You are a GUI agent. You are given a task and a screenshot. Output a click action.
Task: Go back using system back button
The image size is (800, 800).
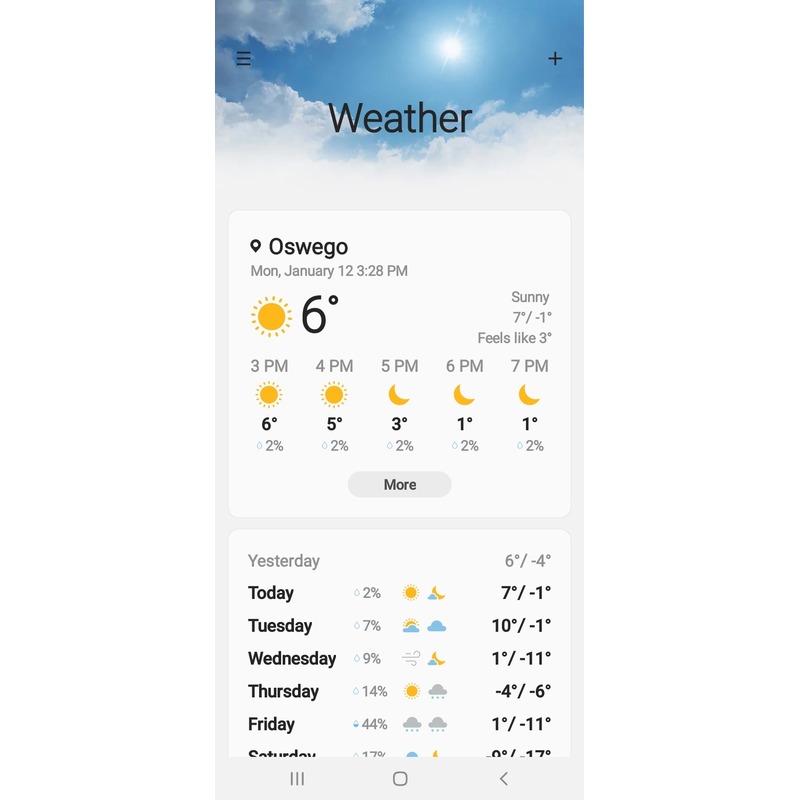click(503, 778)
